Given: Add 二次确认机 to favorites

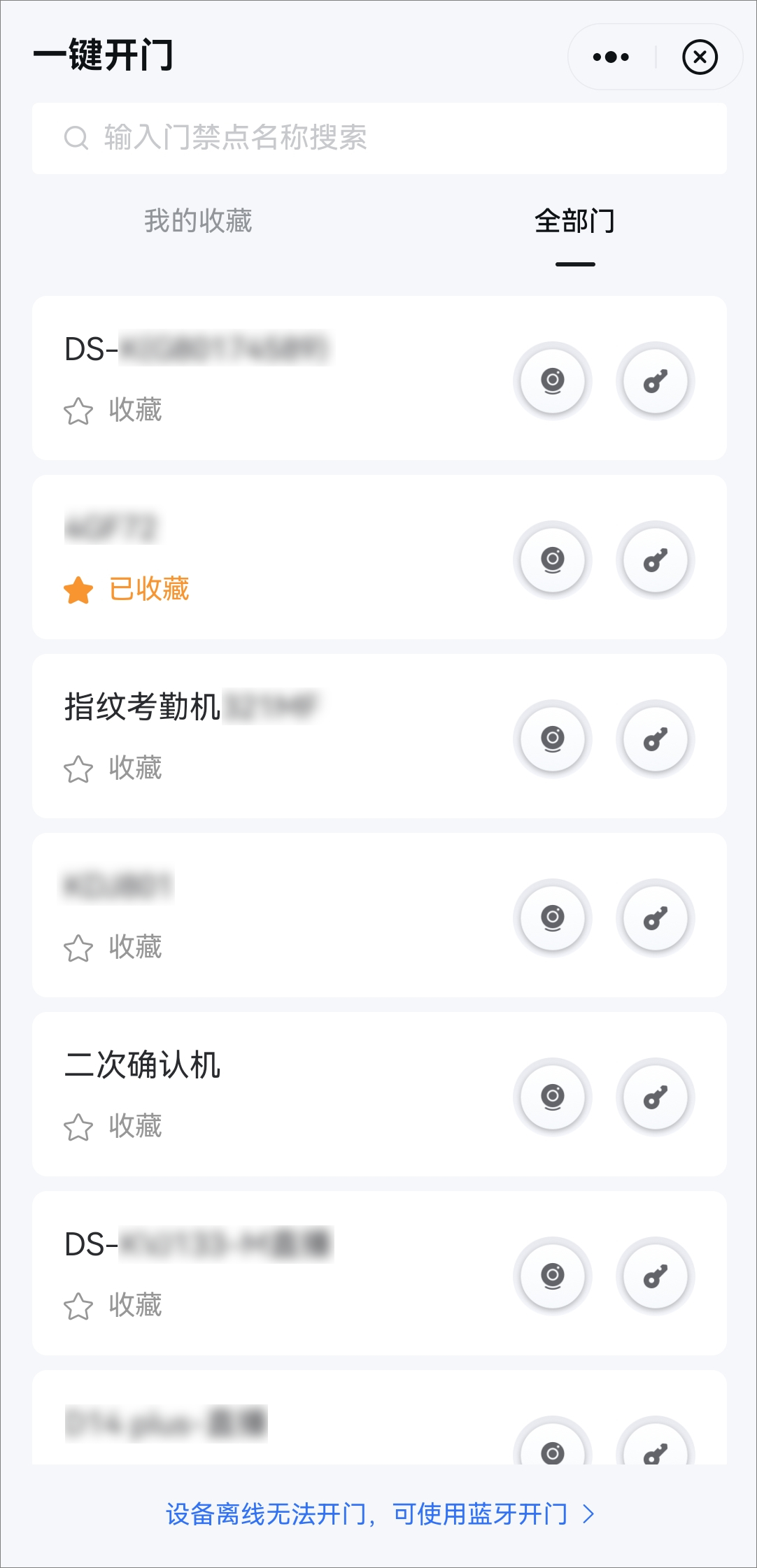Looking at the screenshot, I should pos(113,1126).
